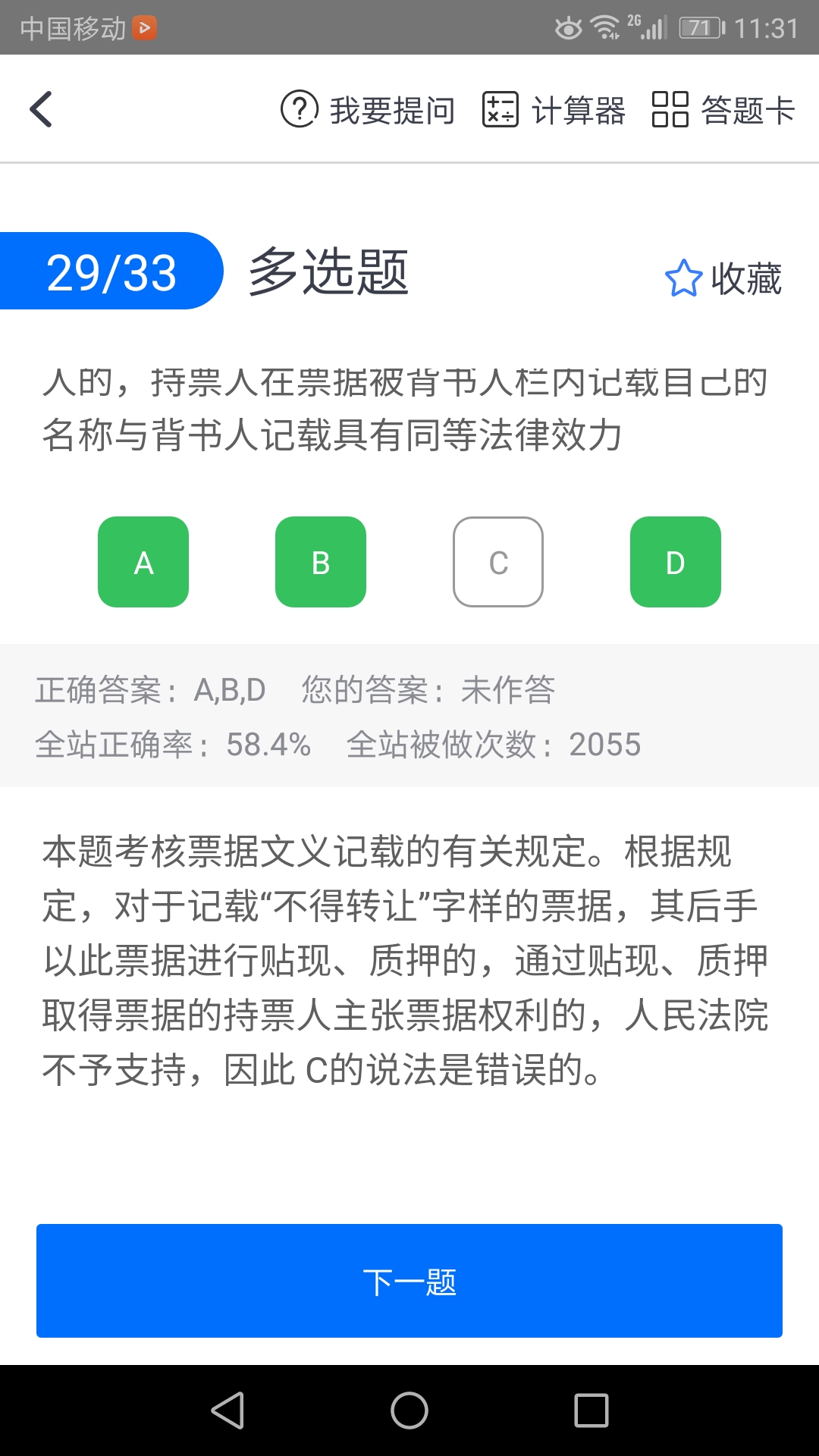Go back using the top-left arrow
This screenshot has height=1456, width=819.
(42, 109)
